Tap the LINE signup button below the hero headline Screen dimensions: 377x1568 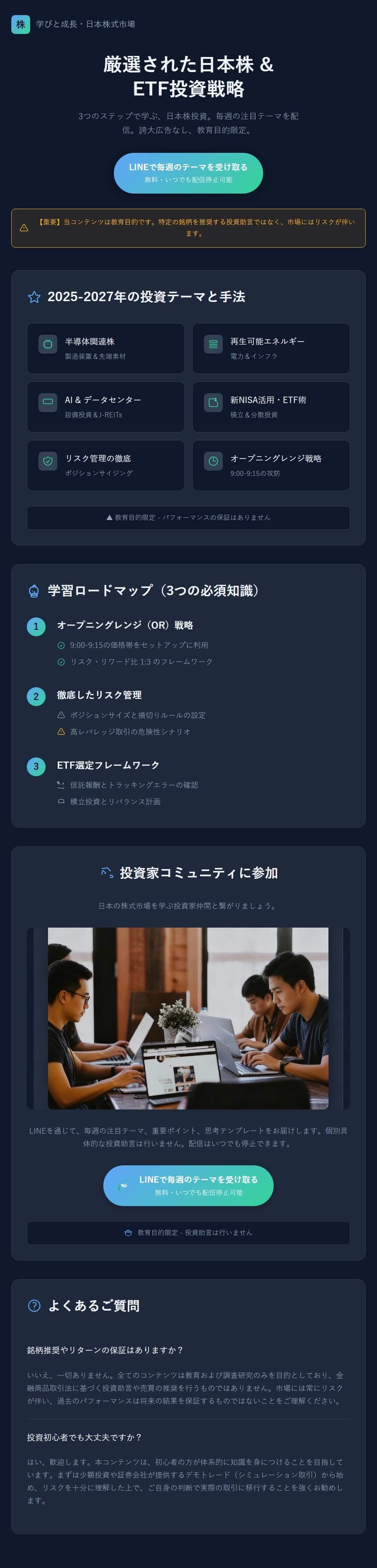(188, 173)
